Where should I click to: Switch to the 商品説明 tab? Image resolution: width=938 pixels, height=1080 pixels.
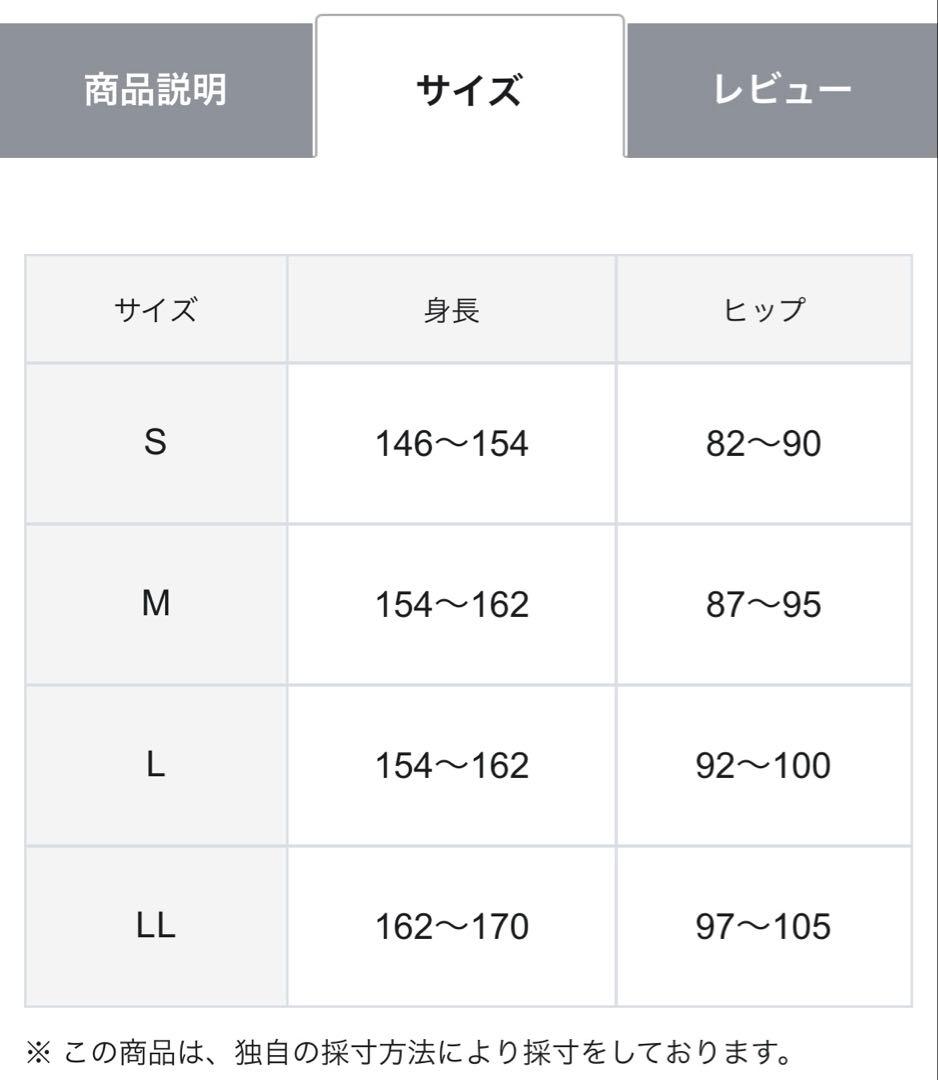(155, 88)
